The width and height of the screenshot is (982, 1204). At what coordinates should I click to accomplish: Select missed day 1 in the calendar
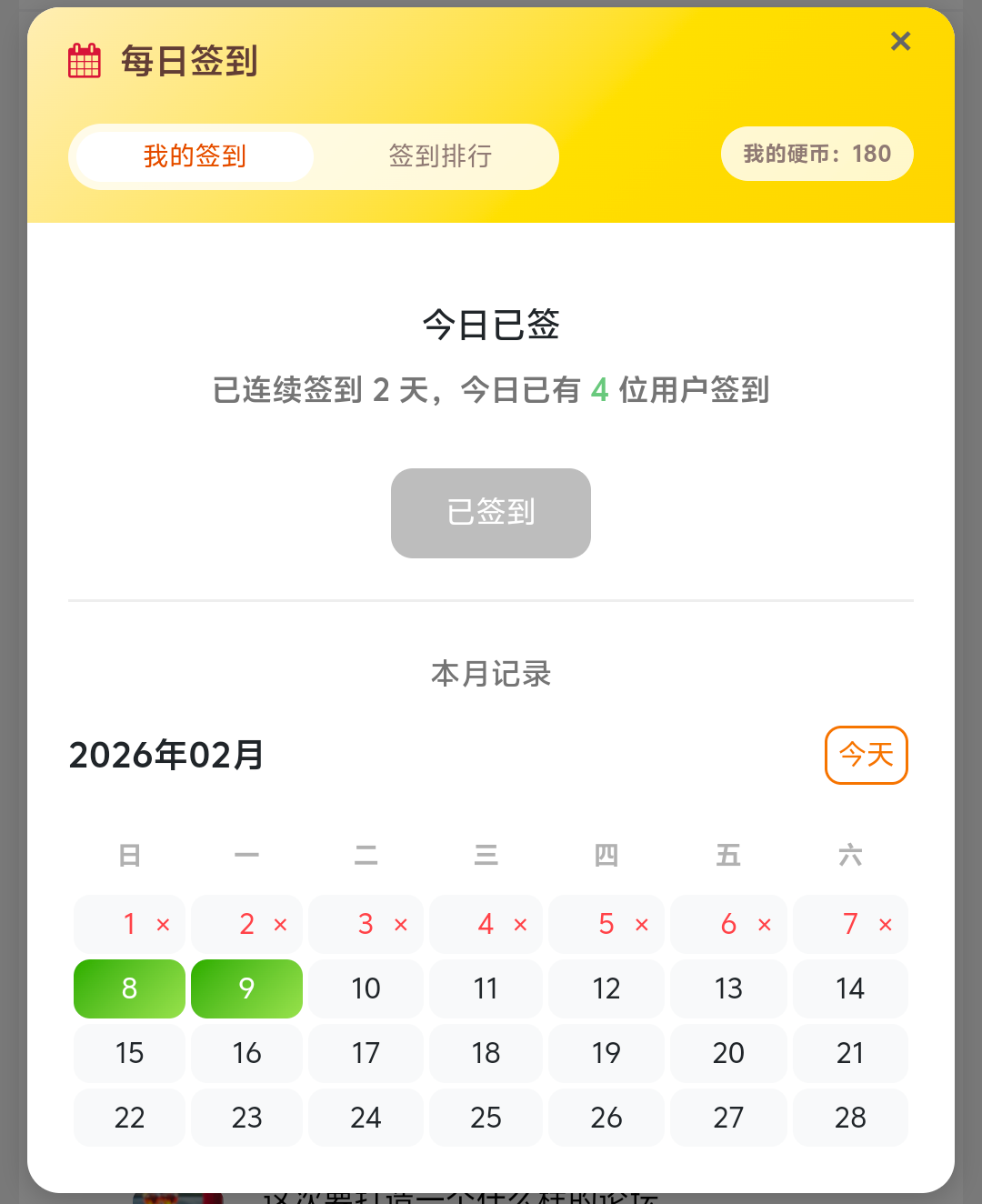click(130, 925)
